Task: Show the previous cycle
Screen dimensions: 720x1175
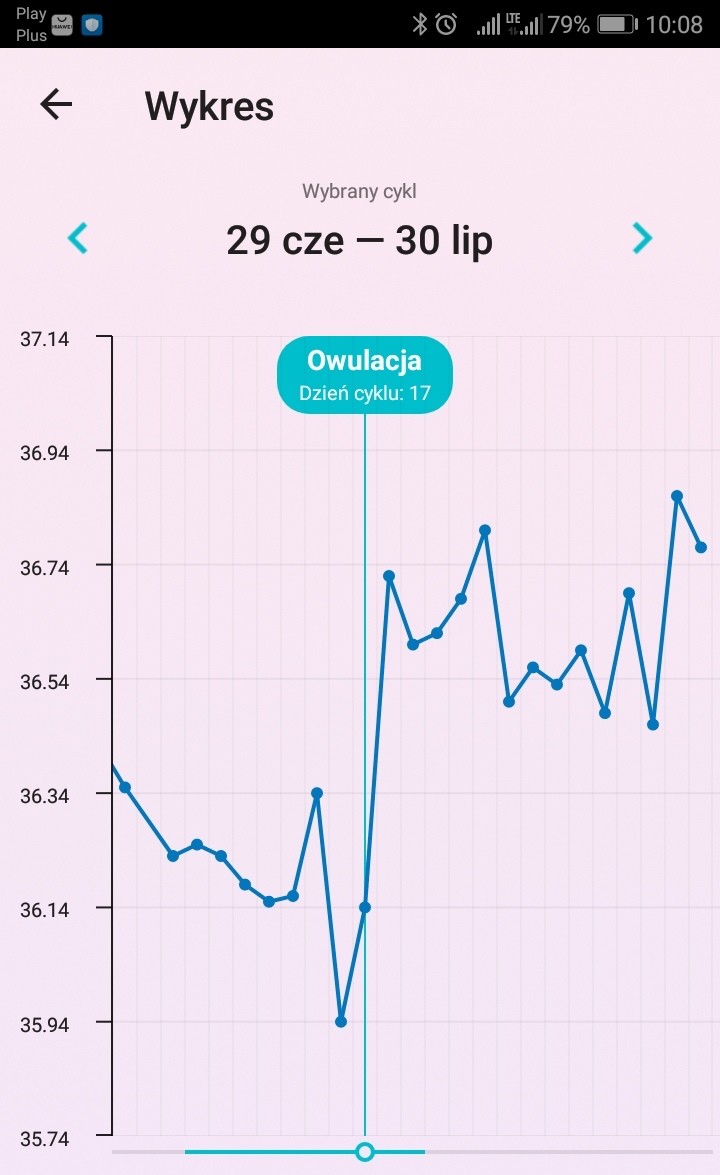Action: pos(78,238)
